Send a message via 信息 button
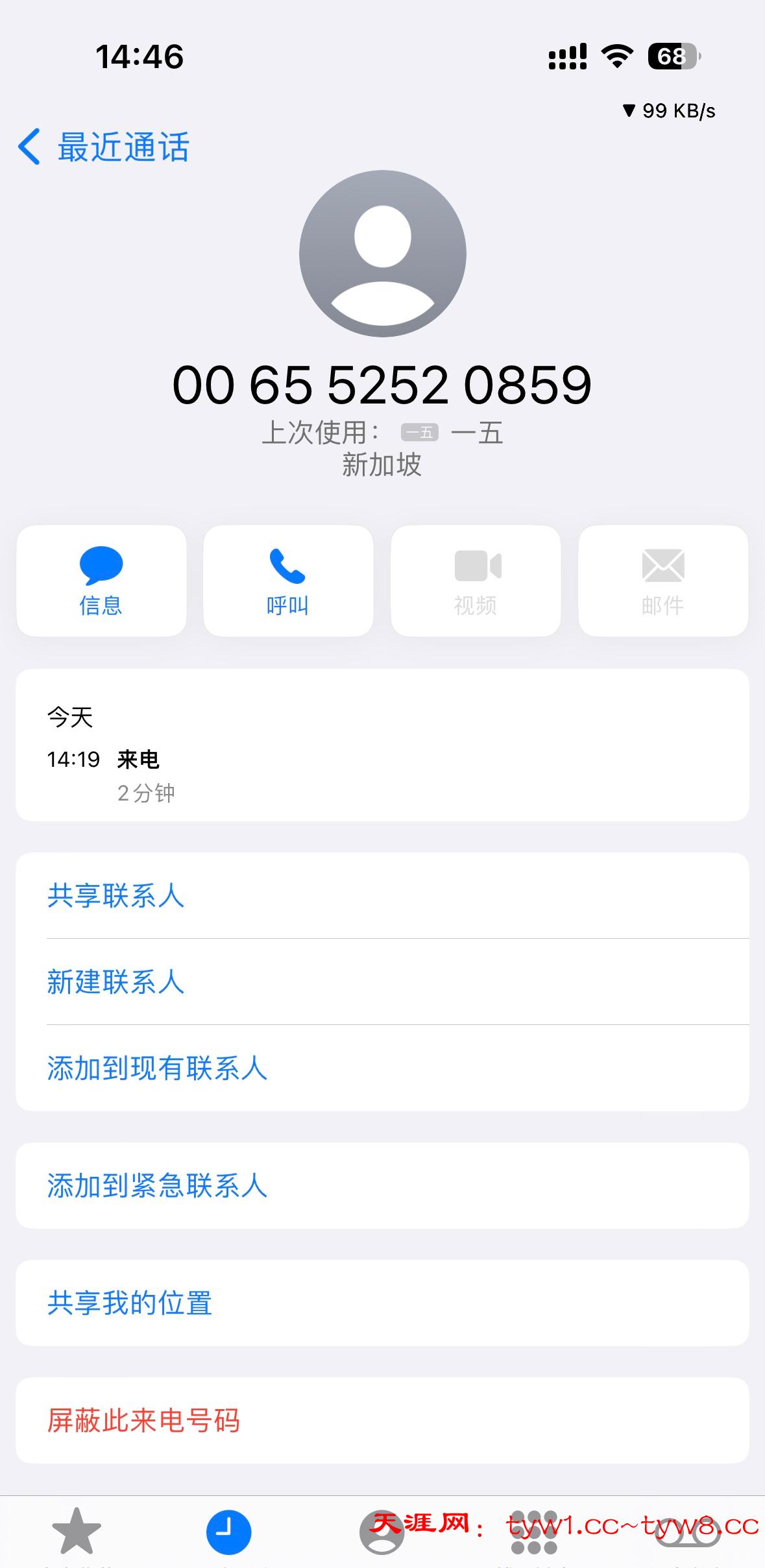The image size is (765, 1568). click(101, 581)
